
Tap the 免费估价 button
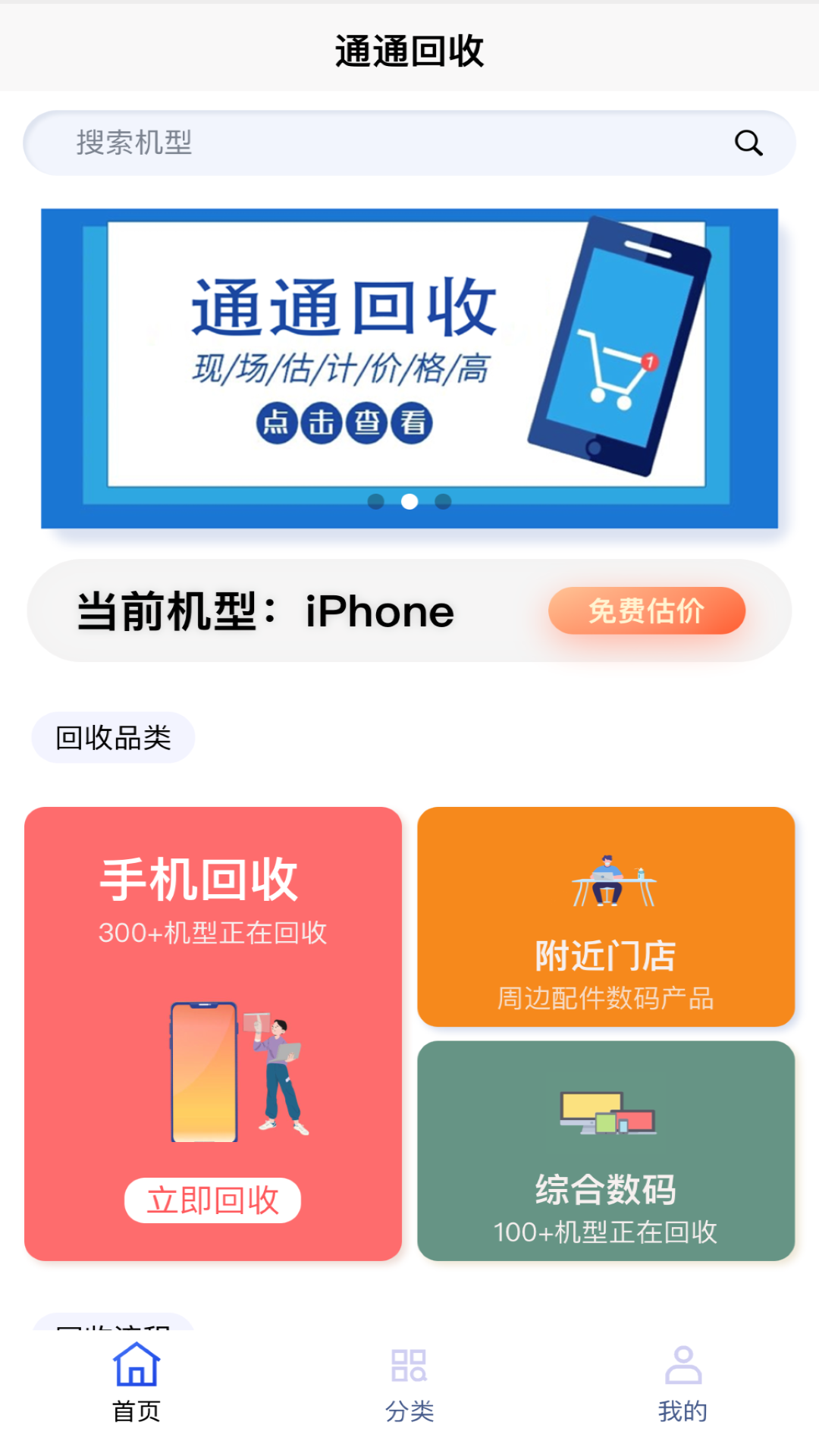point(646,610)
